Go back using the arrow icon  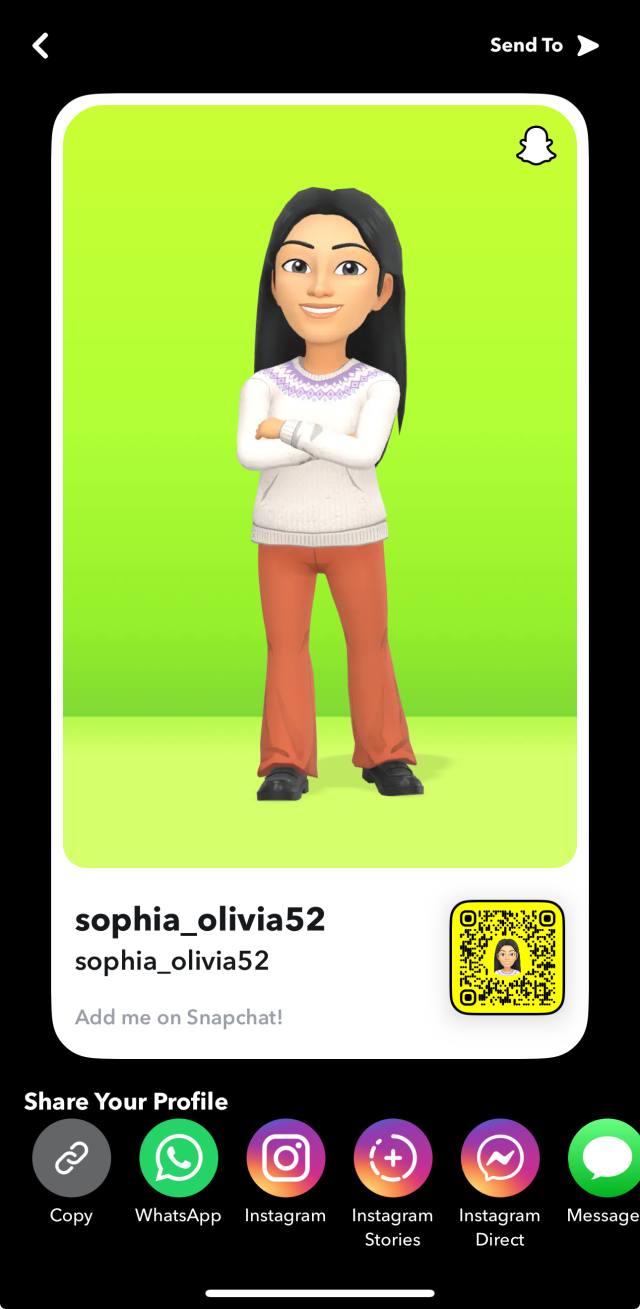click(x=40, y=45)
